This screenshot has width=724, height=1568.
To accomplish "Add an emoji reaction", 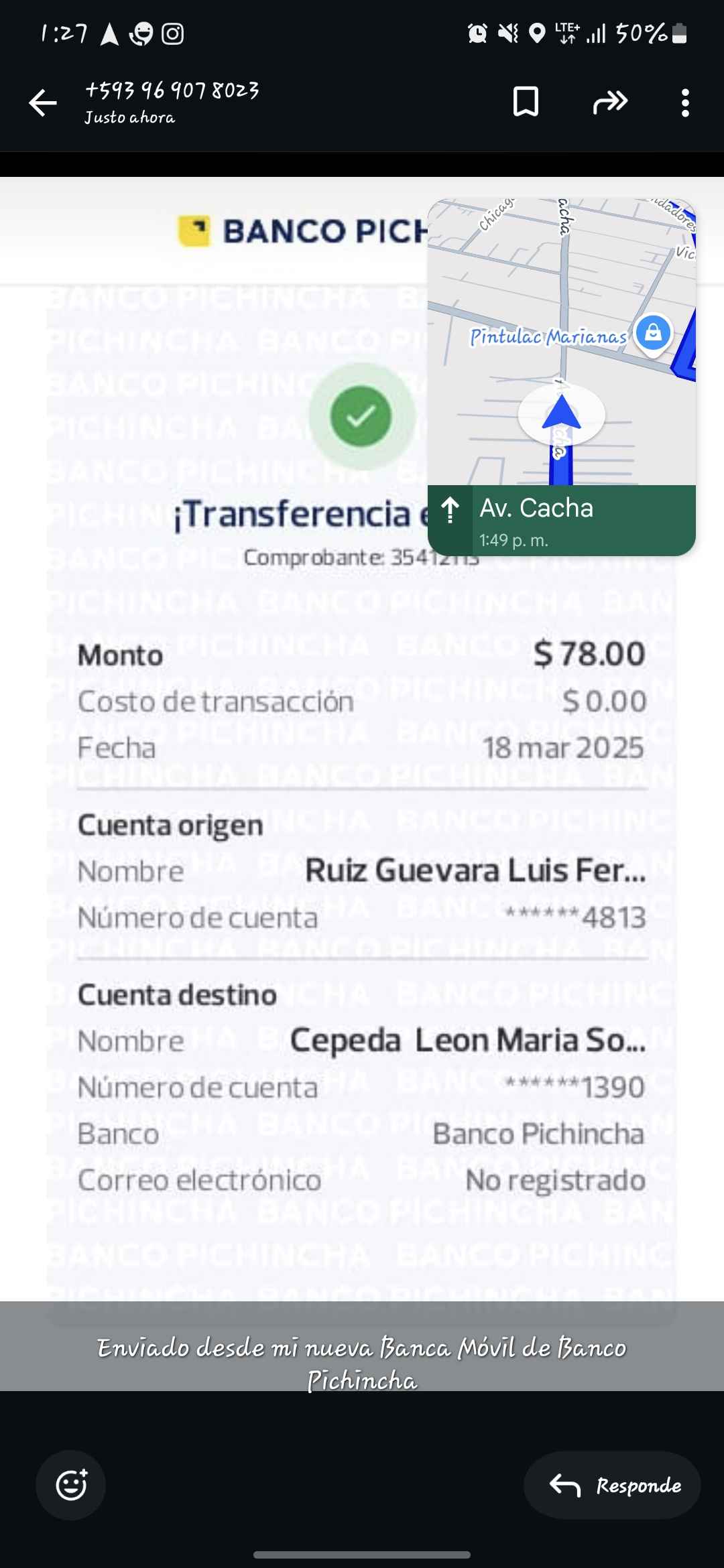I will [x=71, y=1485].
